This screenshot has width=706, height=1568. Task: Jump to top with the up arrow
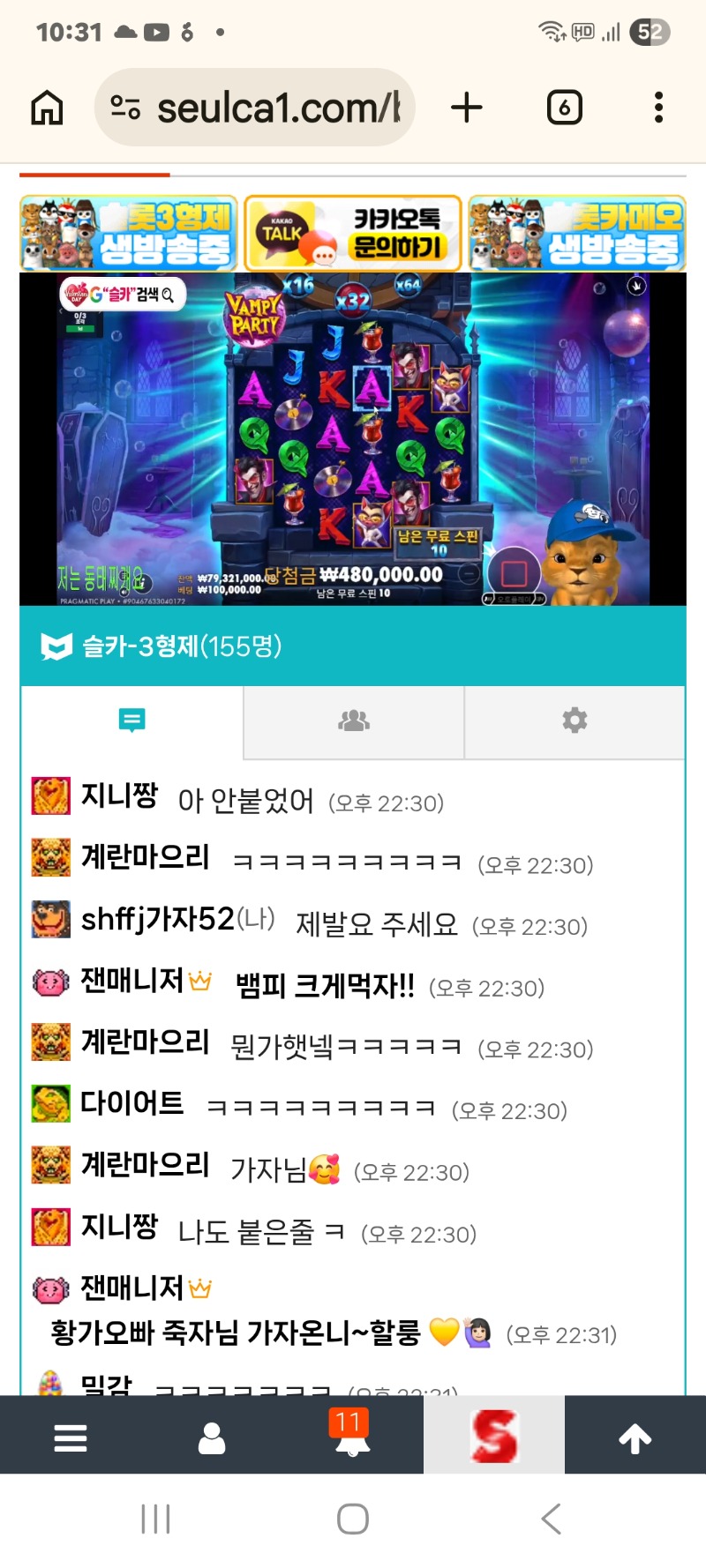pos(635,1437)
